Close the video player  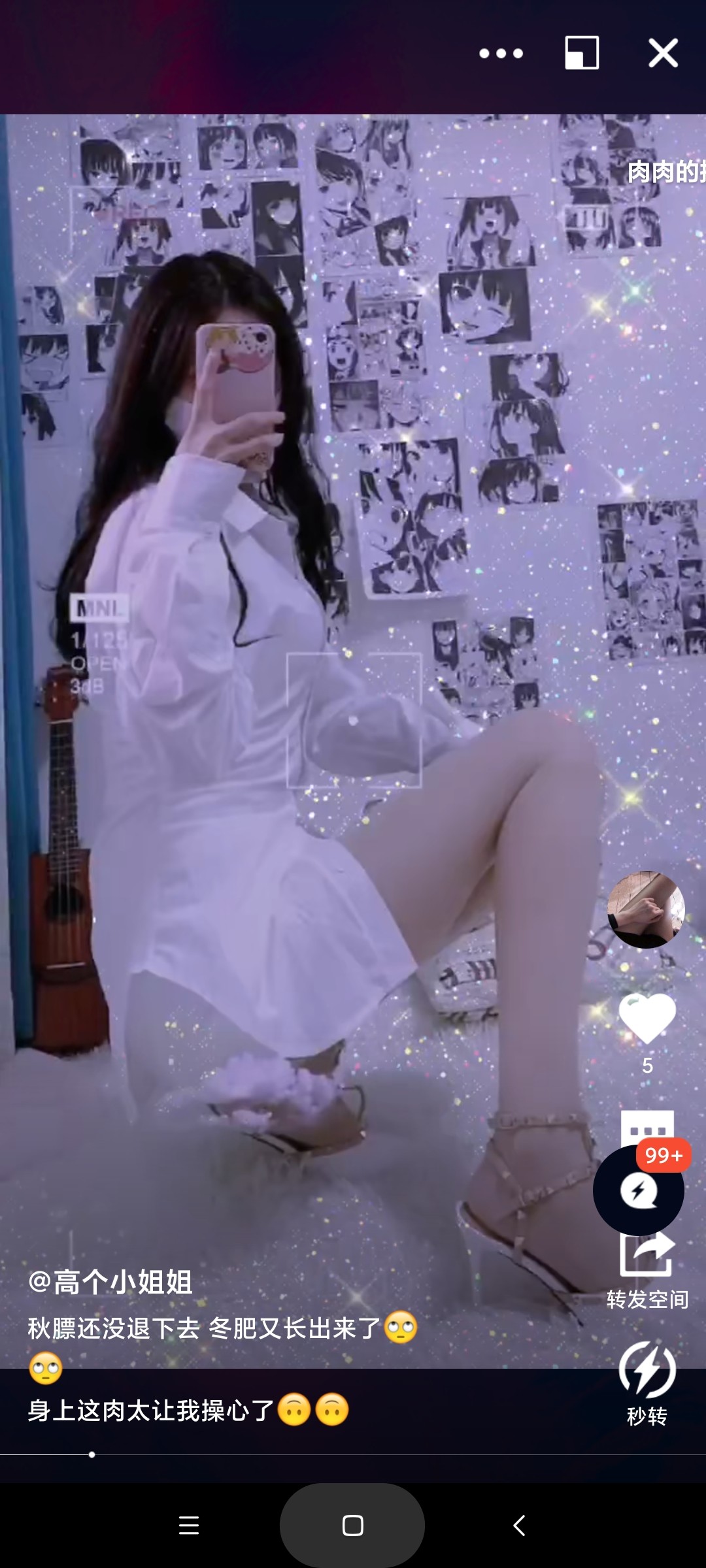point(663,53)
